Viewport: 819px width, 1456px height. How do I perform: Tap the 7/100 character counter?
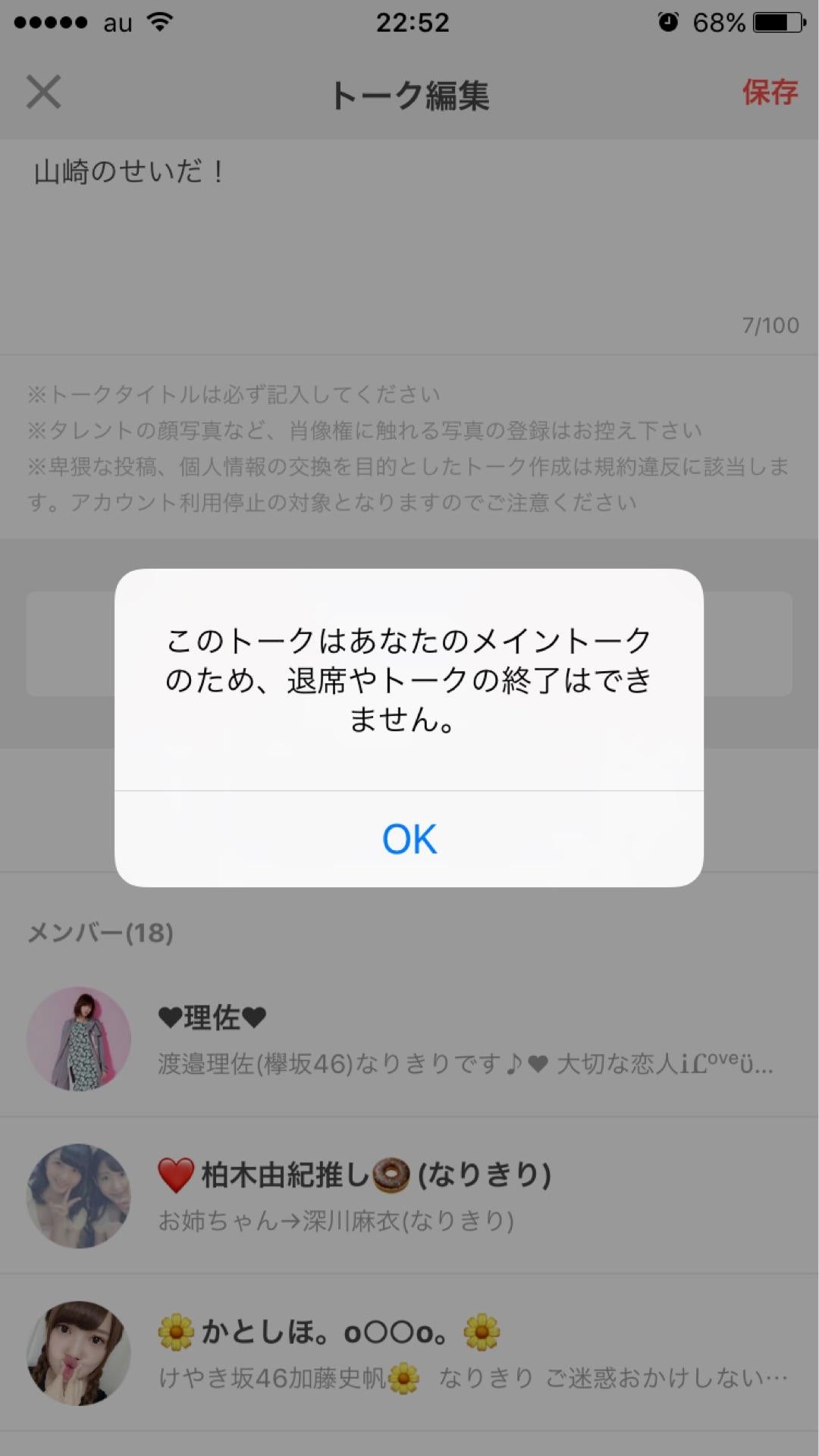(769, 326)
